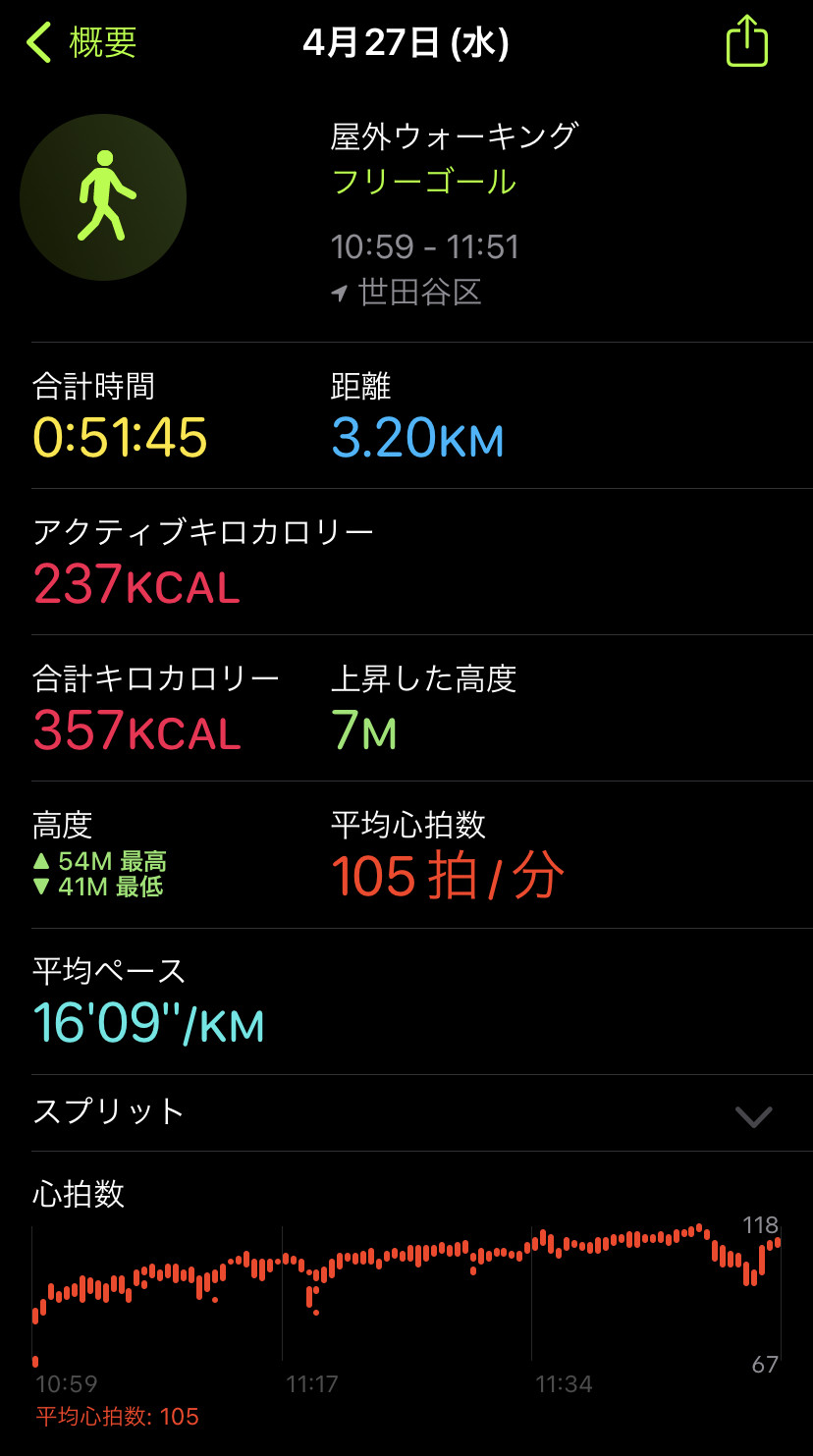Share this workout summary
The width and height of the screenshot is (813, 1456).
[x=746, y=41]
